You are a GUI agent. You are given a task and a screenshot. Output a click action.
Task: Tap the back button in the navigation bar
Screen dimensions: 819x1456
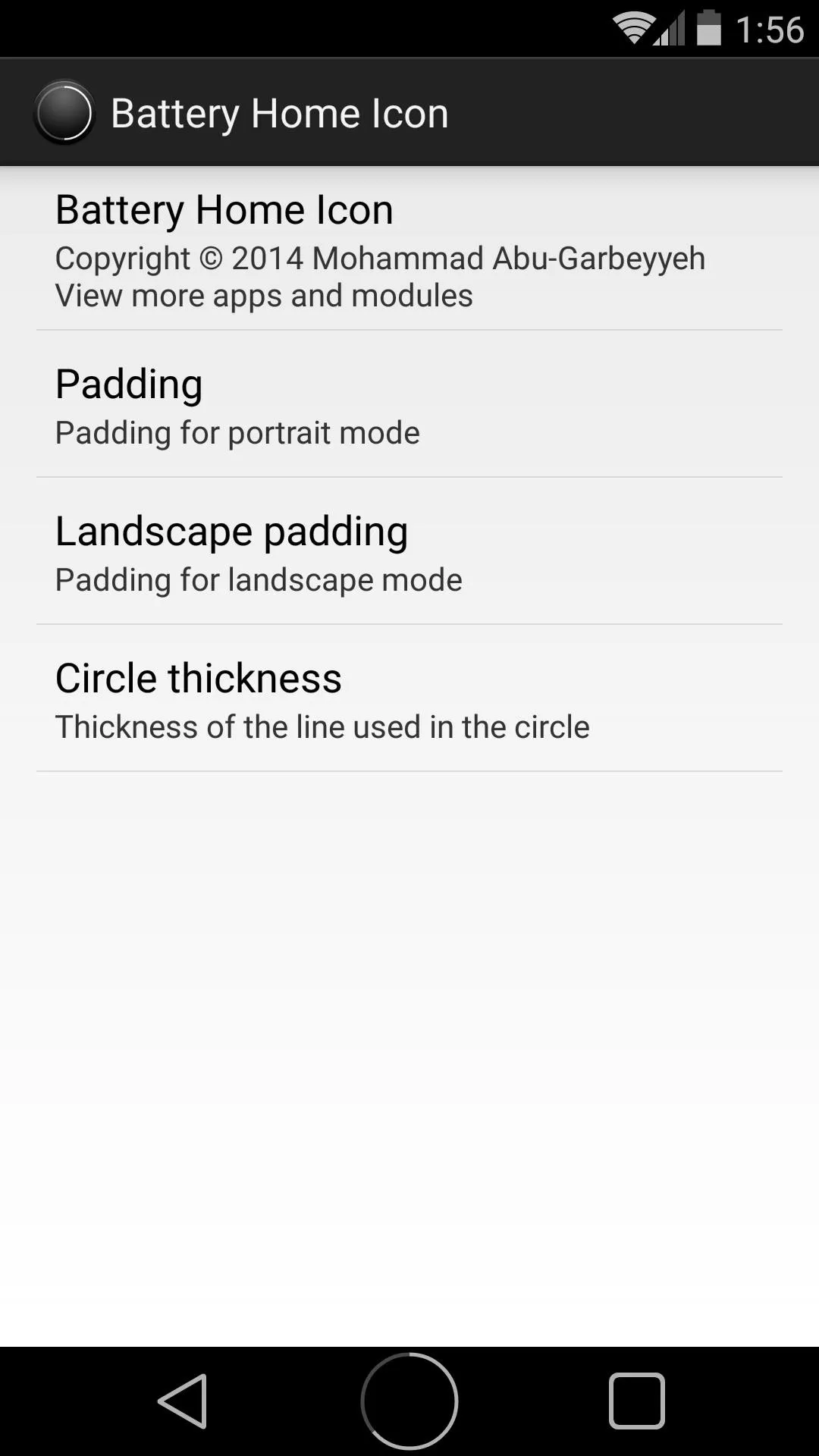coord(183,1401)
